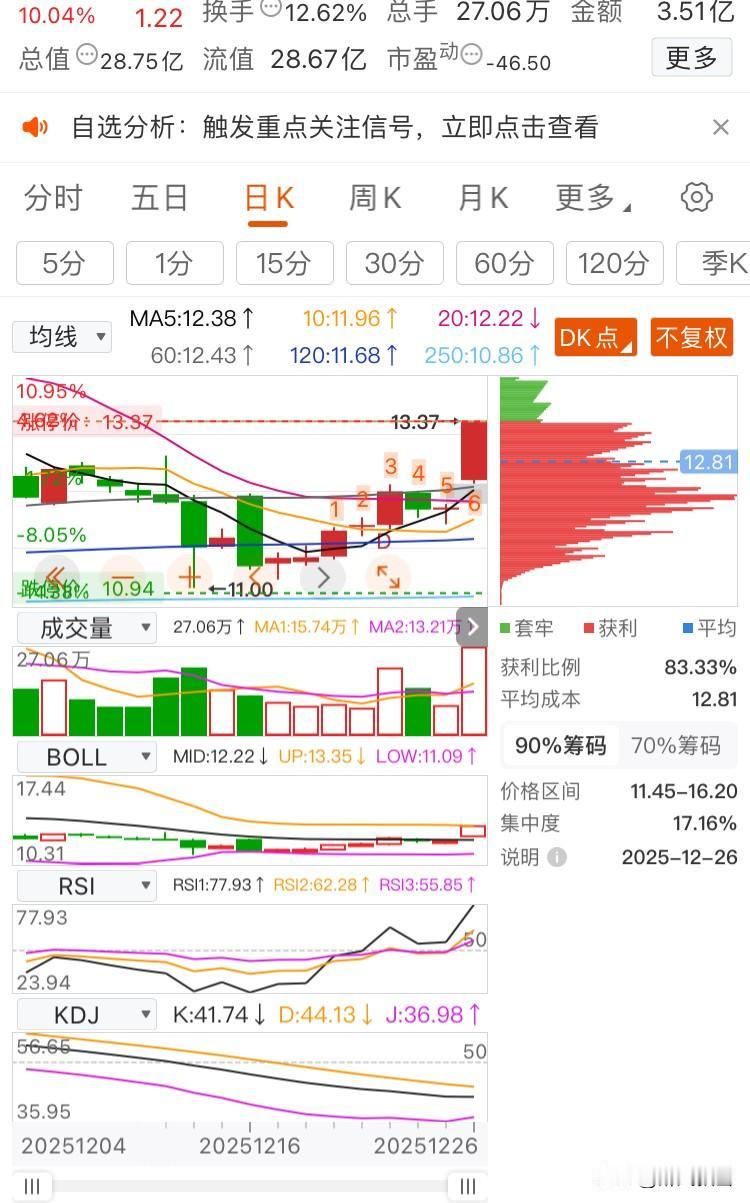Open the 均线 moving average dropdown

point(61,337)
